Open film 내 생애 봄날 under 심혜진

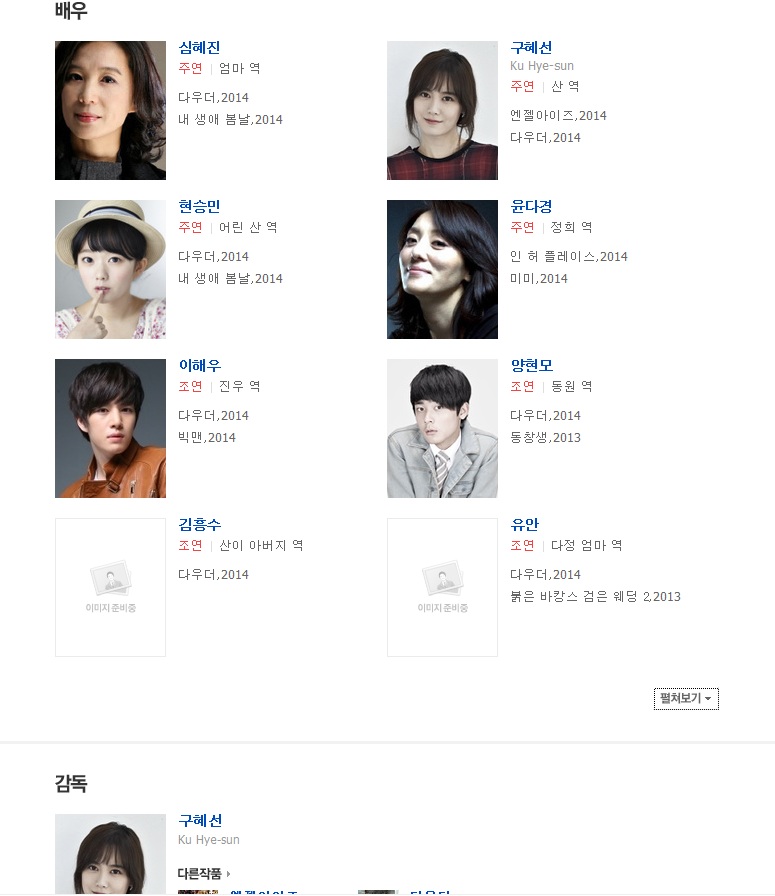pyautogui.click(x=215, y=120)
